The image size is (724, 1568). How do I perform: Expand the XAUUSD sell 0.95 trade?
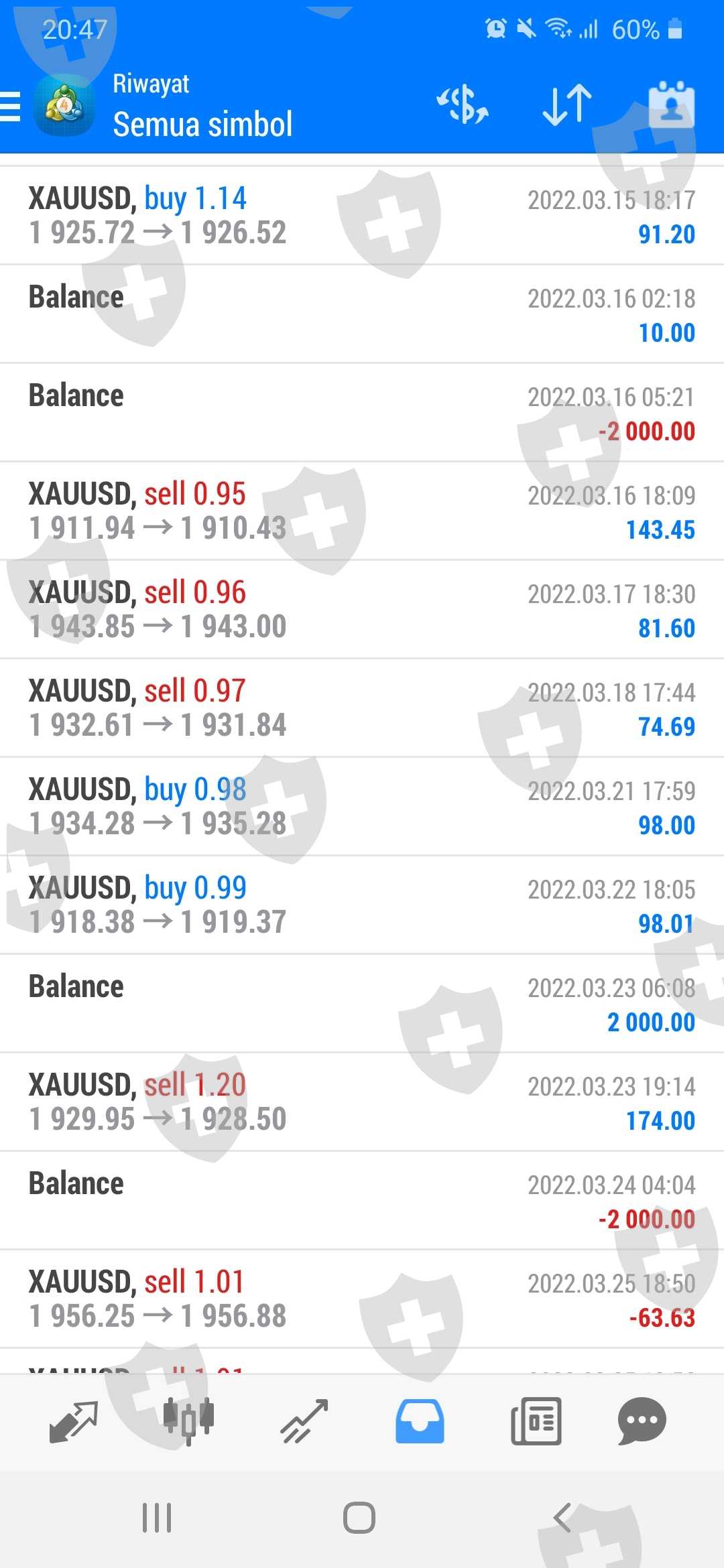tap(362, 511)
